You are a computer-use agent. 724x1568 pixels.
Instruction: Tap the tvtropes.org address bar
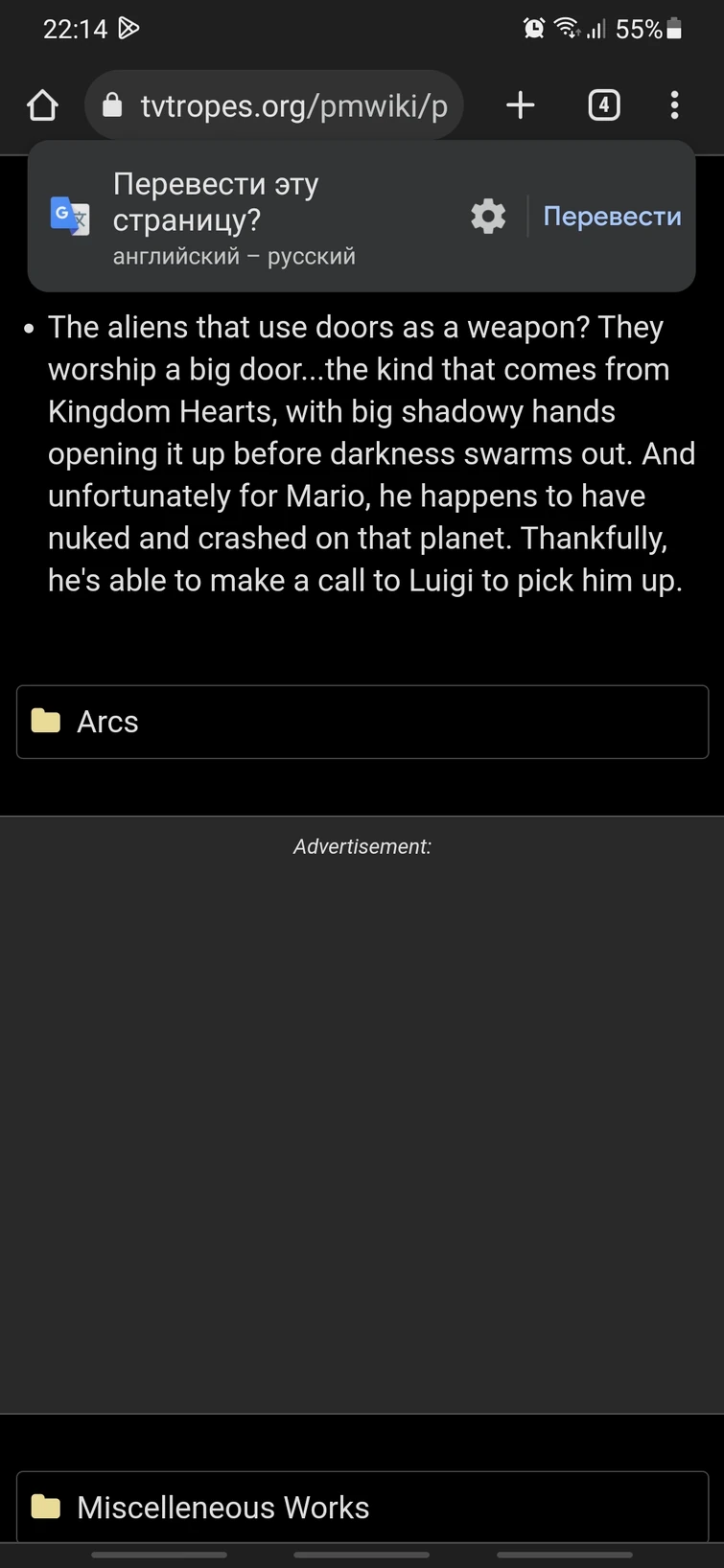click(x=274, y=105)
